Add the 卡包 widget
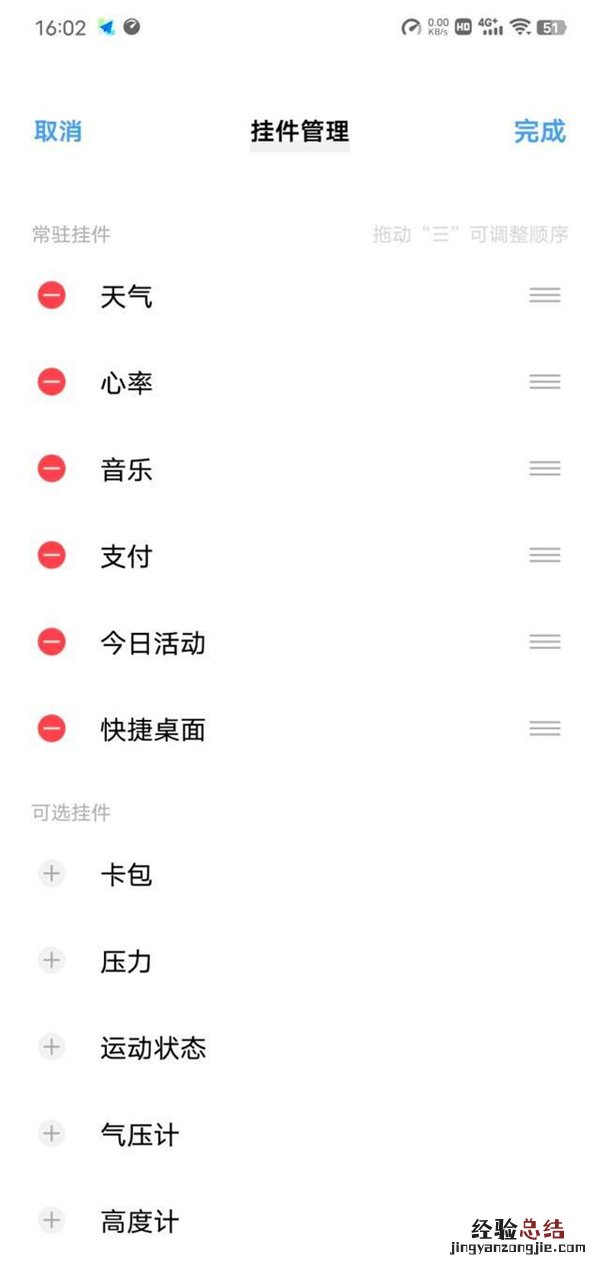This screenshot has height=1266, width=600. [52, 874]
